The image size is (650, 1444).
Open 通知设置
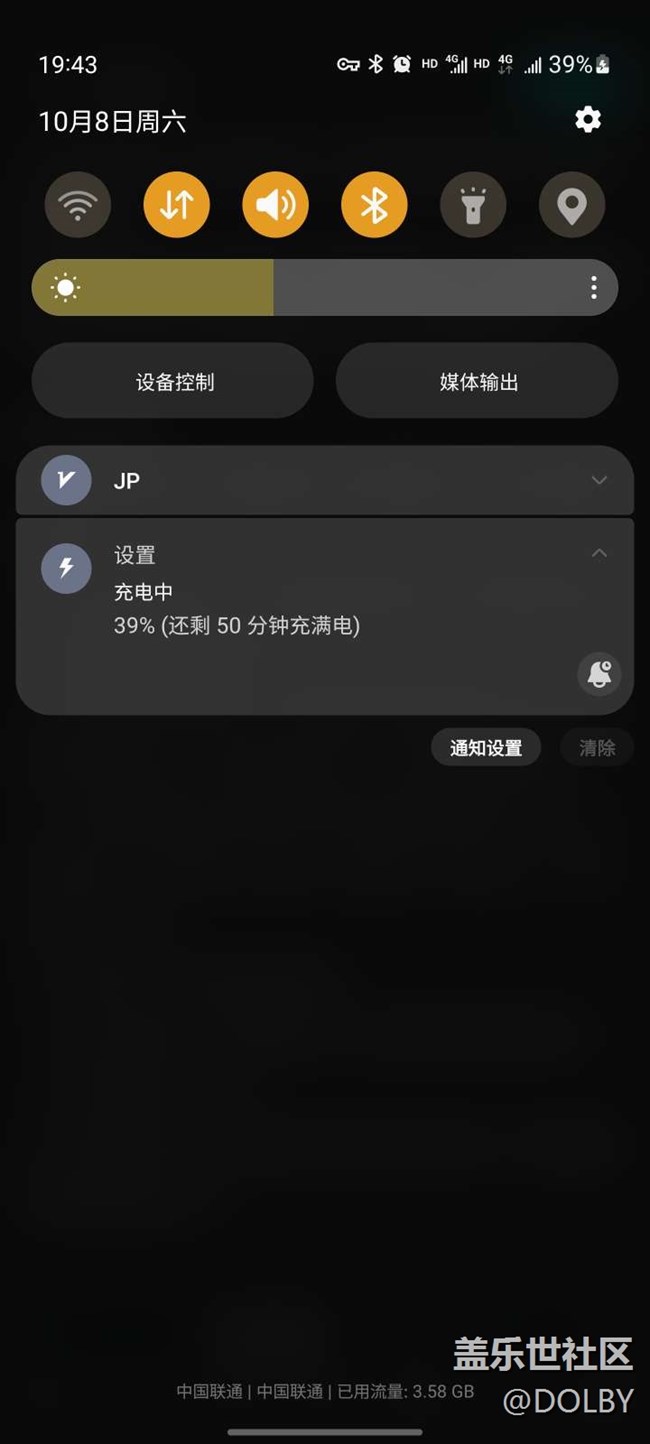tap(486, 748)
